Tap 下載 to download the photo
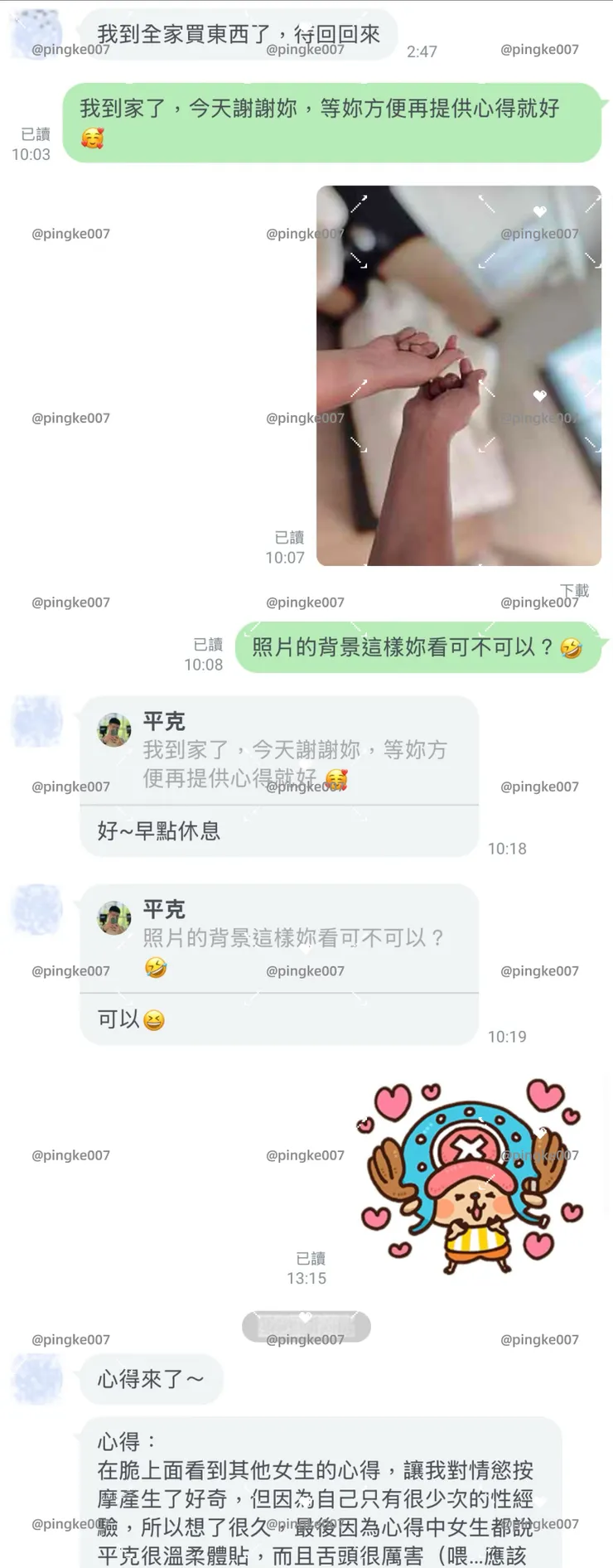 tap(574, 590)
